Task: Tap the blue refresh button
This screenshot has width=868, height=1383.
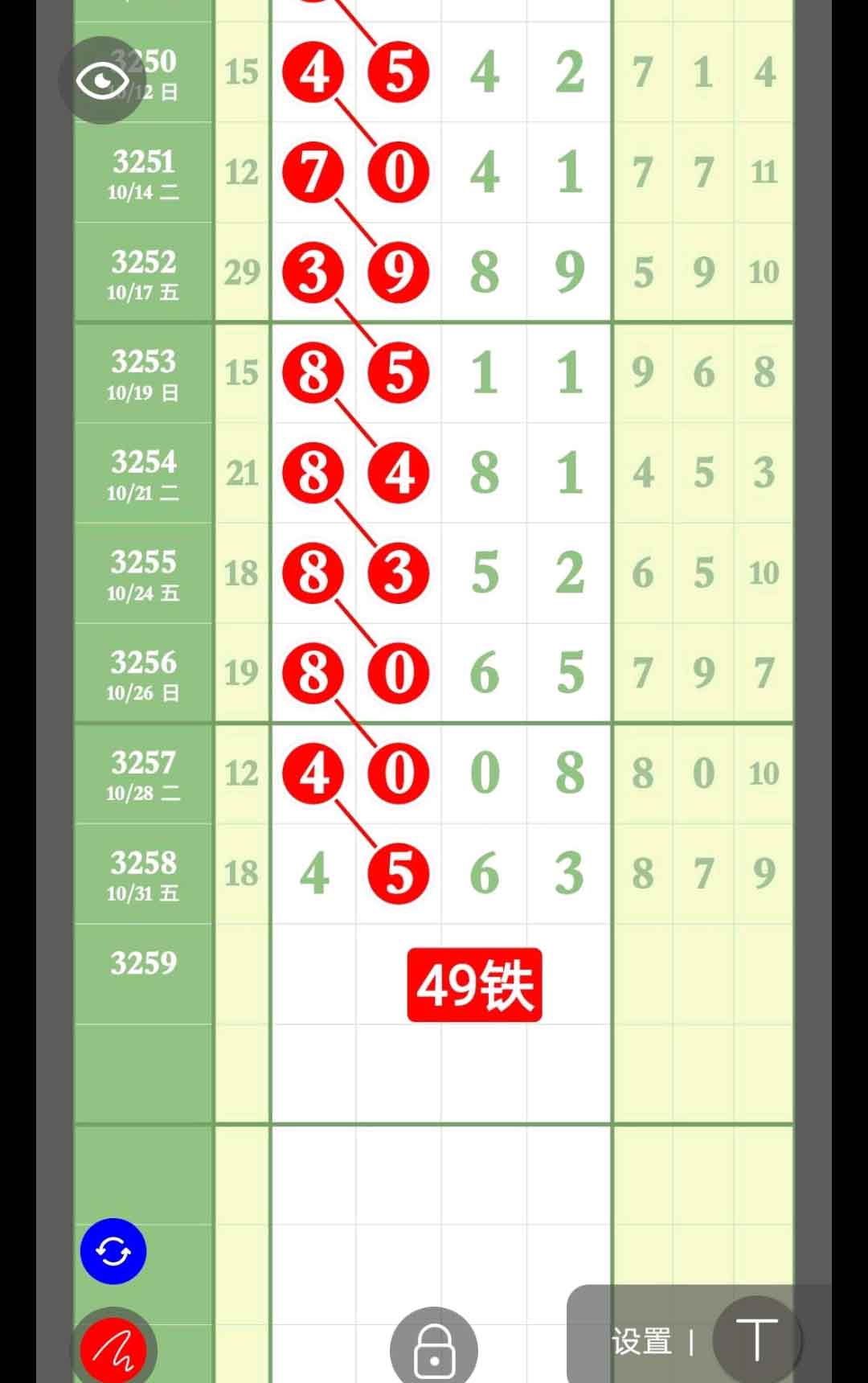Action: click(113, 1251)
